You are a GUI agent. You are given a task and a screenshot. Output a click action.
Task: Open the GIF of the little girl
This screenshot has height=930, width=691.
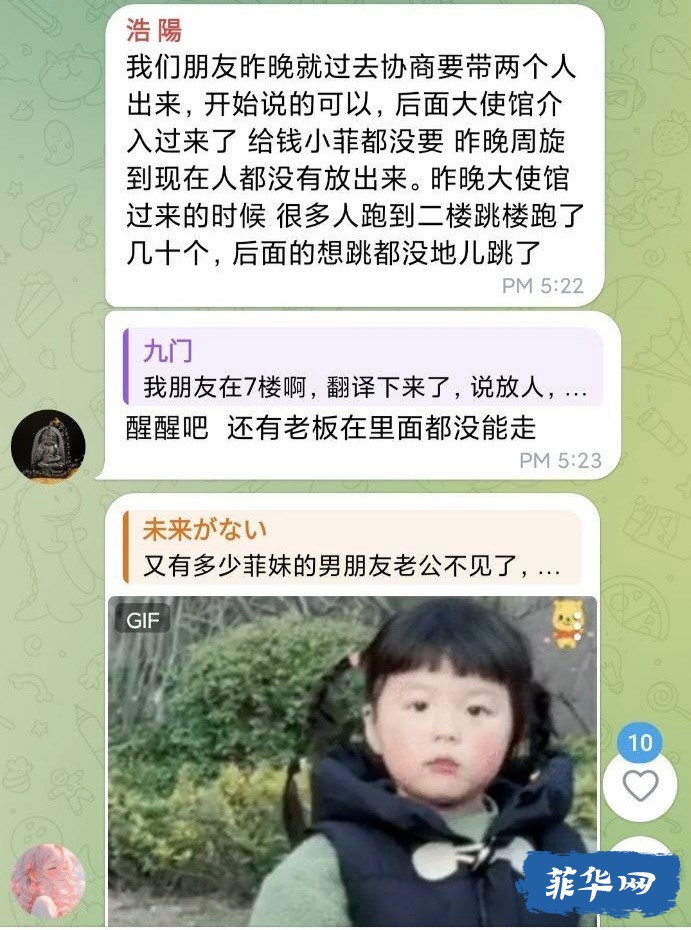point(352,760)
